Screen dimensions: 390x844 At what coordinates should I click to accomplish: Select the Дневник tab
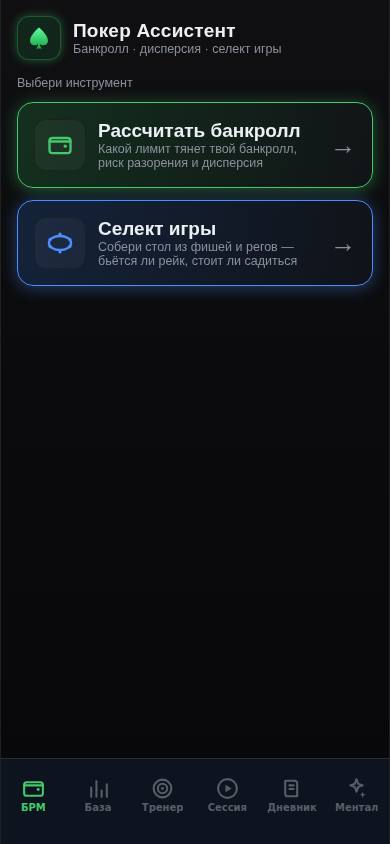click(x=292, y=796)
